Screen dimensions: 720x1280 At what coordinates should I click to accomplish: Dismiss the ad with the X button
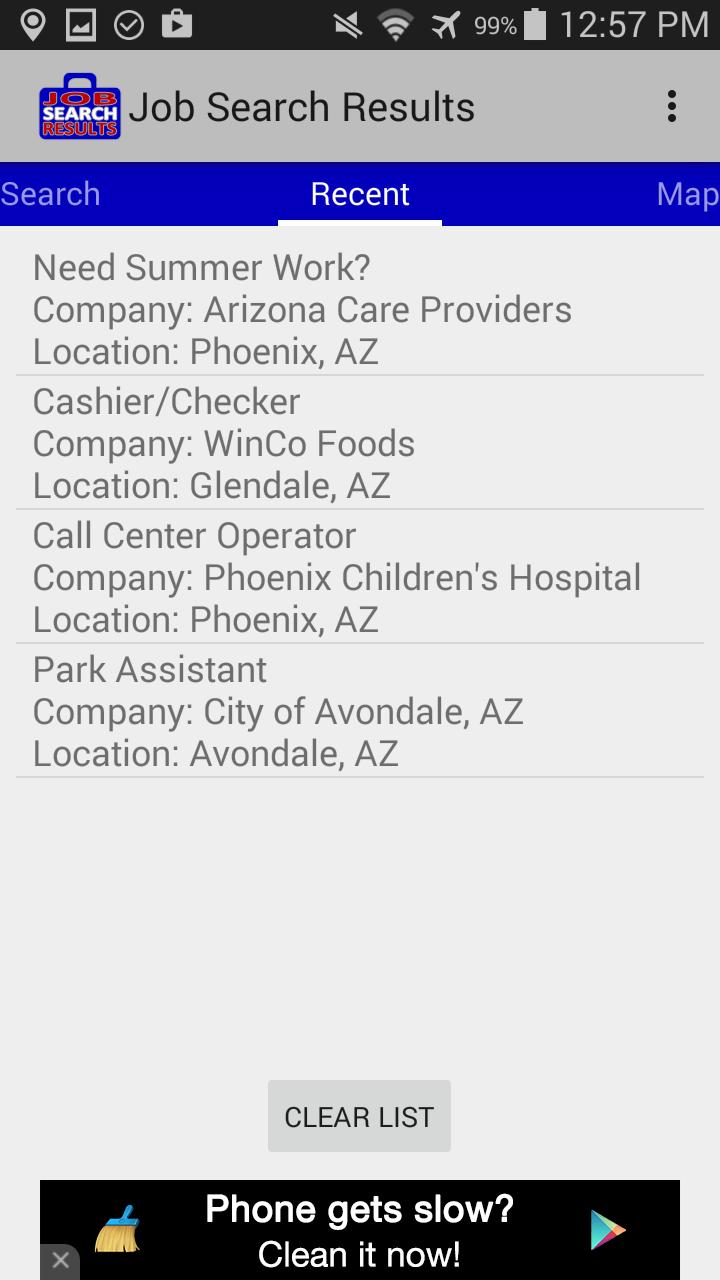pyautogui.click(x=59, y=1260)
